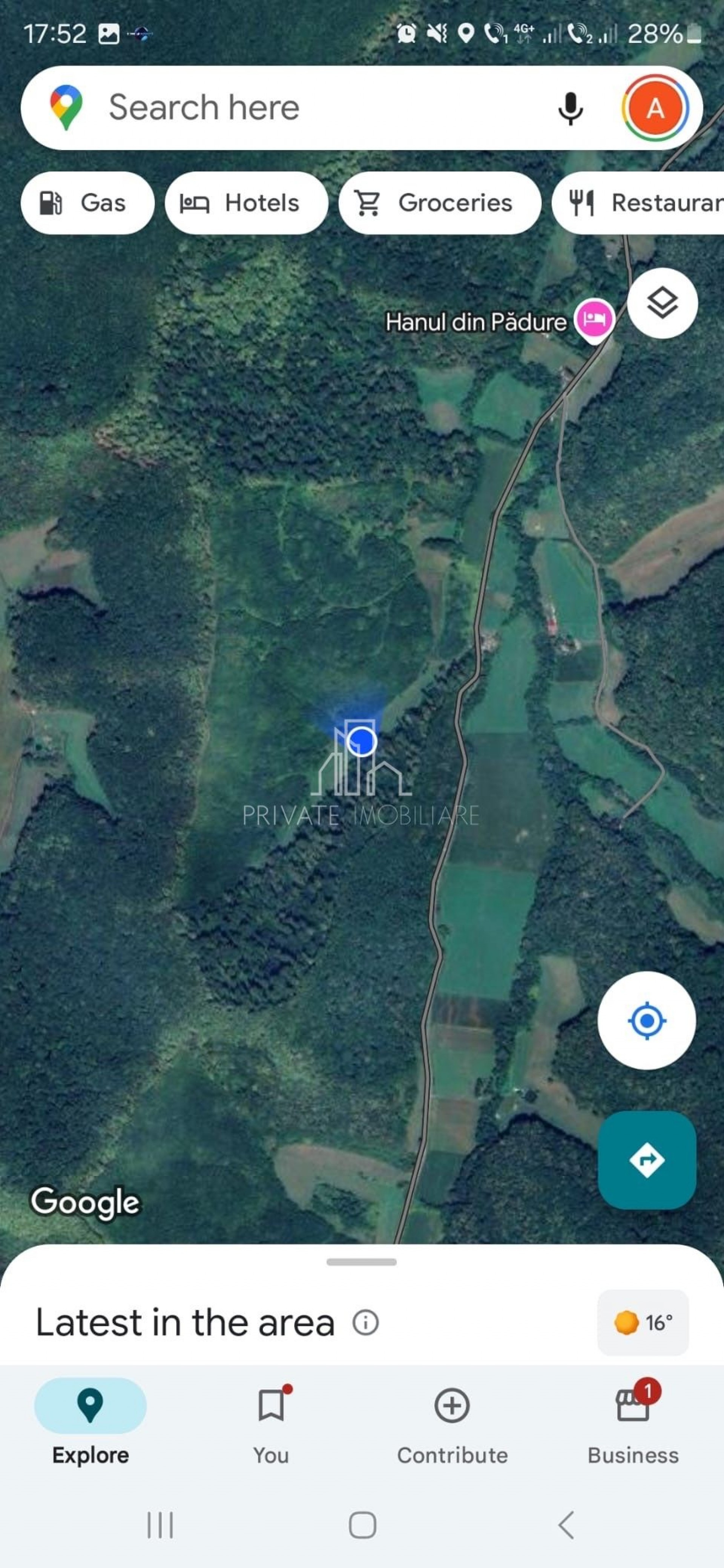This screenshot has height=1568, width=724.
Task: Select the Hotels chip
Action: 246,203
